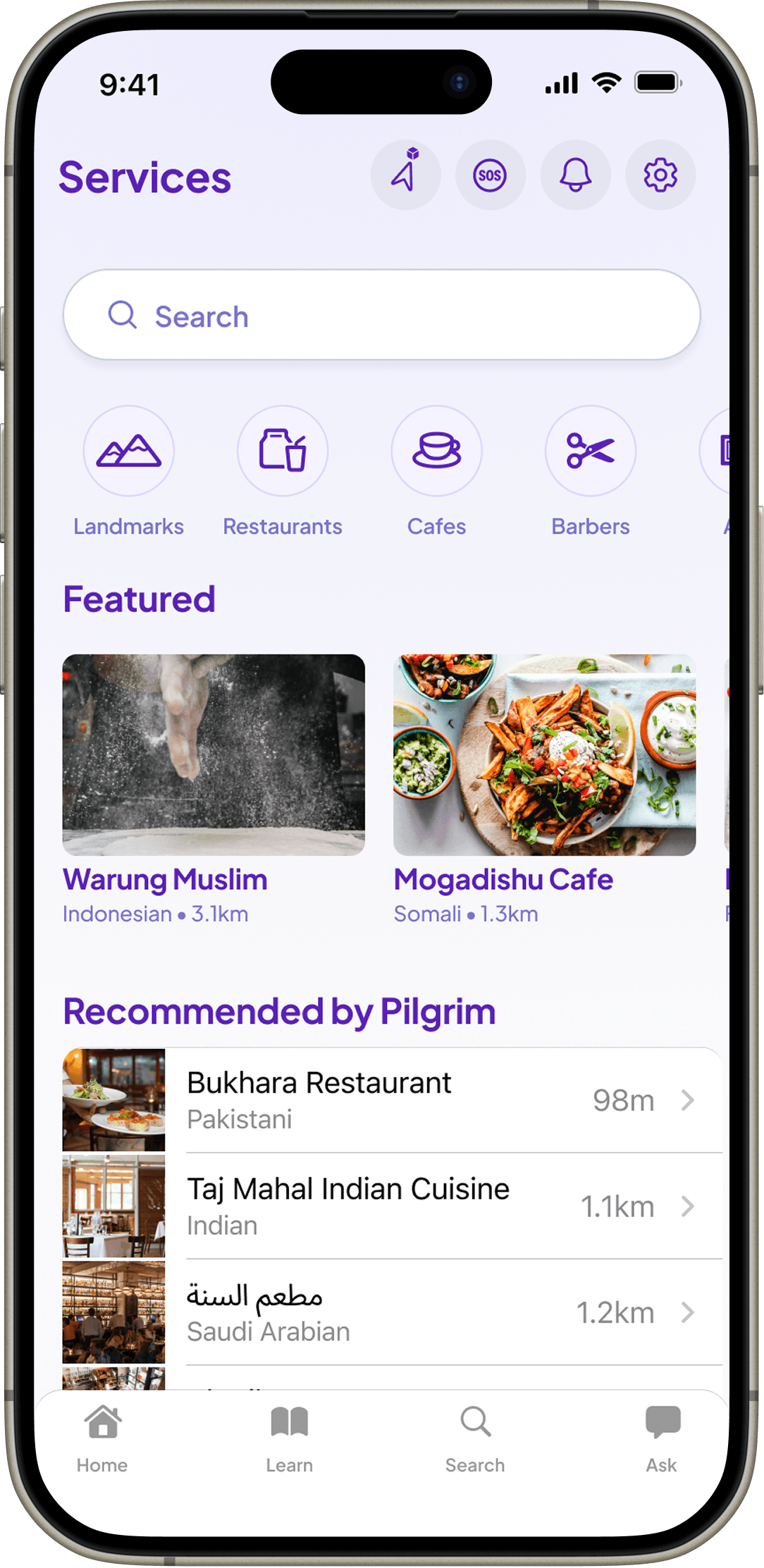Open the notifications bell
Image resolution: width=764 pixels, height=1568 pixels.
coord(575,175)
